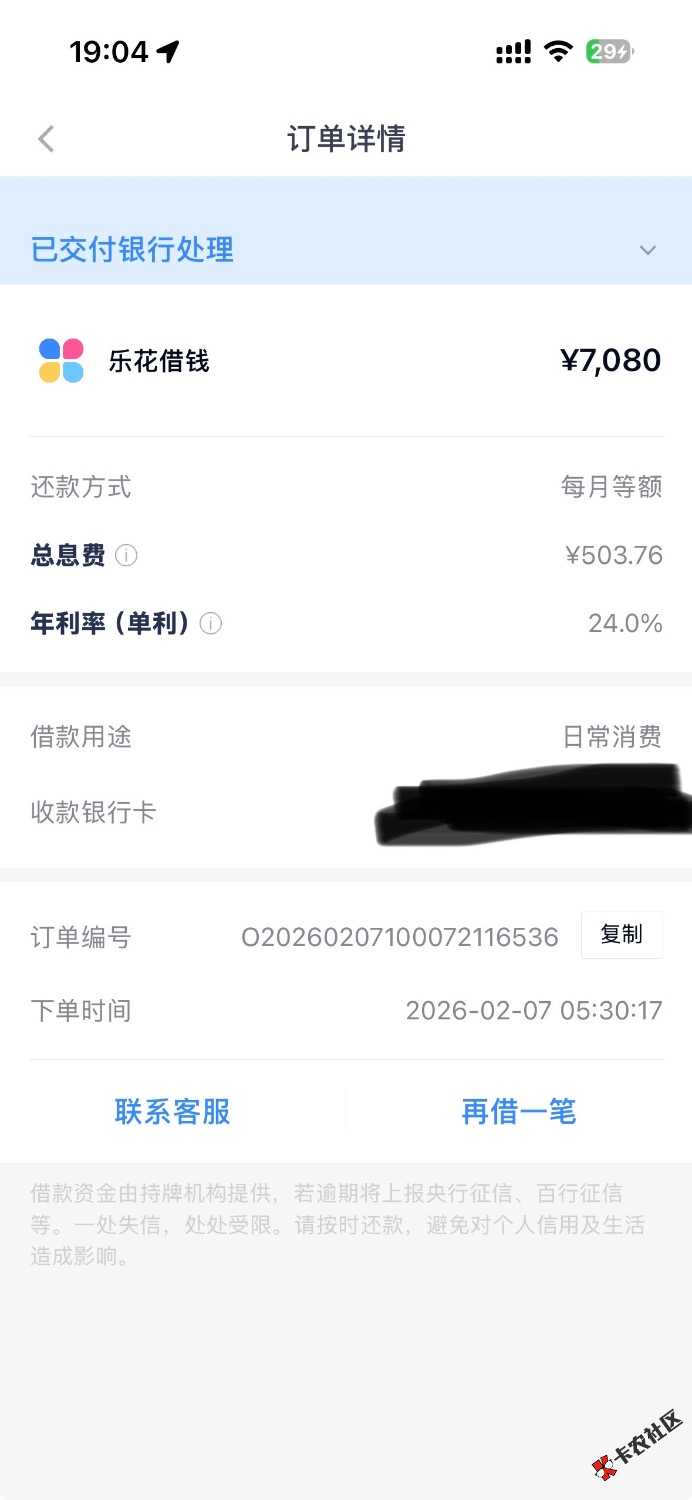Tap 再借一笔 to borrow again
692x1500 pixels.
(518, 1111)
